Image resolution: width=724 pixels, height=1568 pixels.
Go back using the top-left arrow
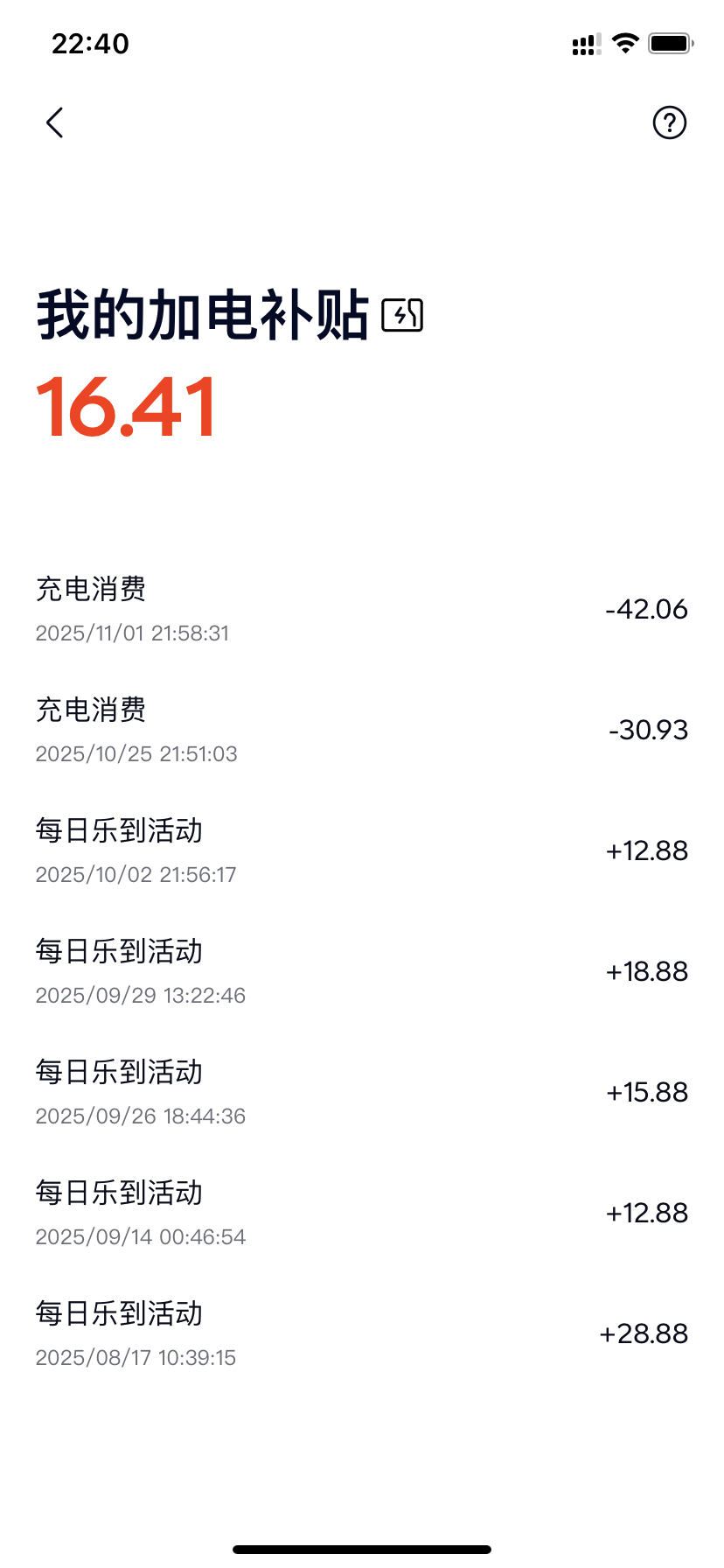click(55, 122)
